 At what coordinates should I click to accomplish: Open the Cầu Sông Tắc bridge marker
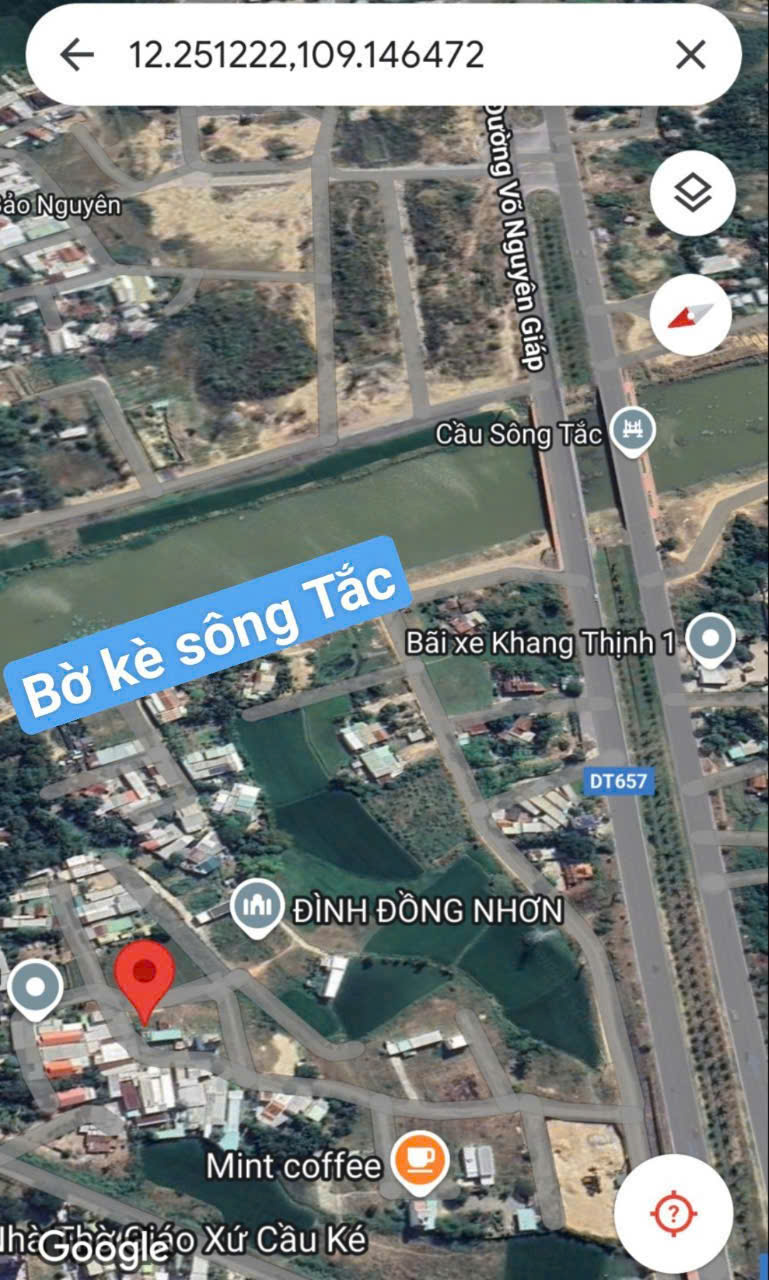tap(632, 431)
